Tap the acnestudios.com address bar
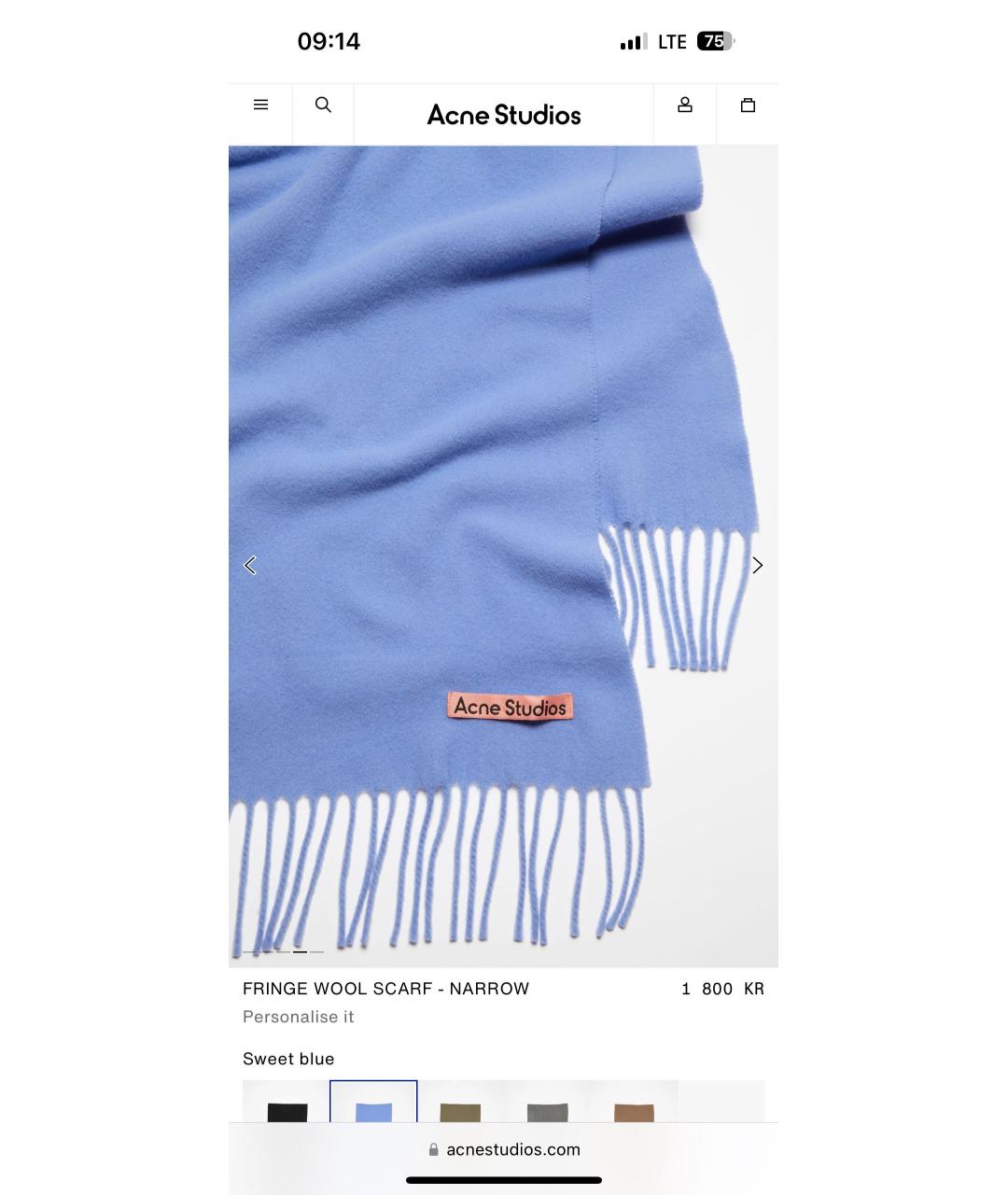The width and height of the screenshot is (1008, 1195). [x=504, y=1149]
